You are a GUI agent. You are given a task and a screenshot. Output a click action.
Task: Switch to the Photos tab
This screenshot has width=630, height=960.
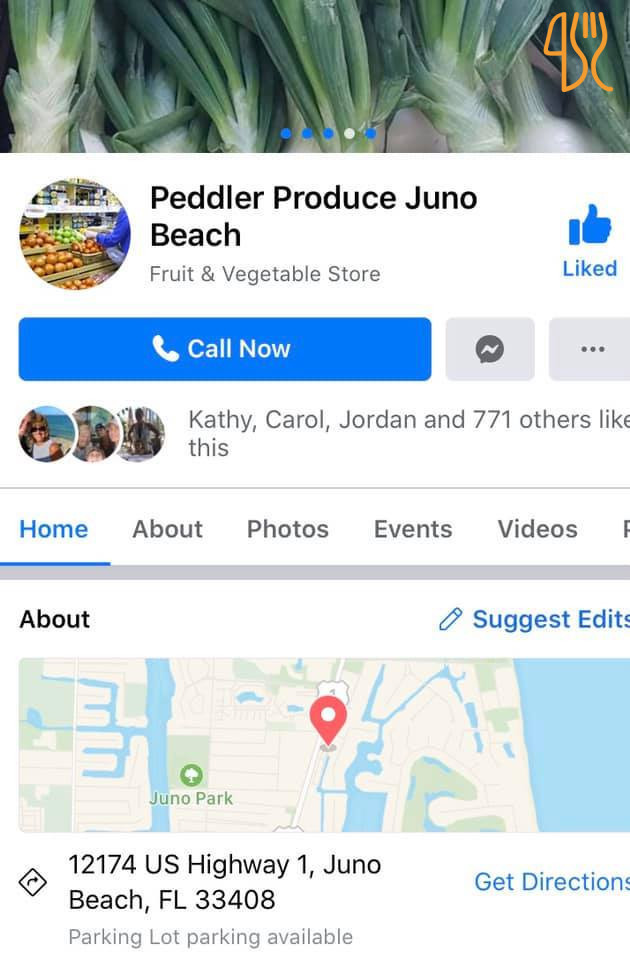point(288,529)
